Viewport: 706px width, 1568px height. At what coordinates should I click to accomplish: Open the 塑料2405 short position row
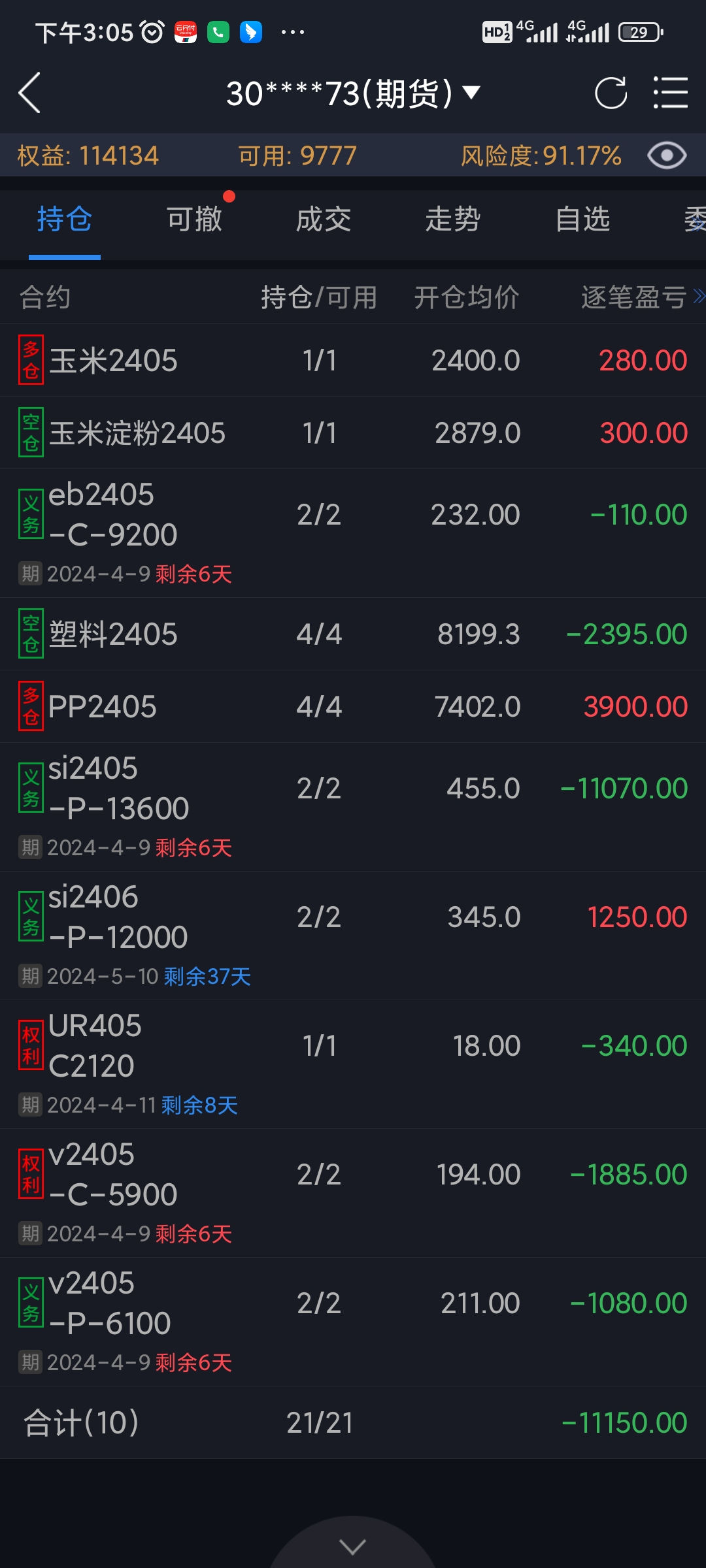353,634
